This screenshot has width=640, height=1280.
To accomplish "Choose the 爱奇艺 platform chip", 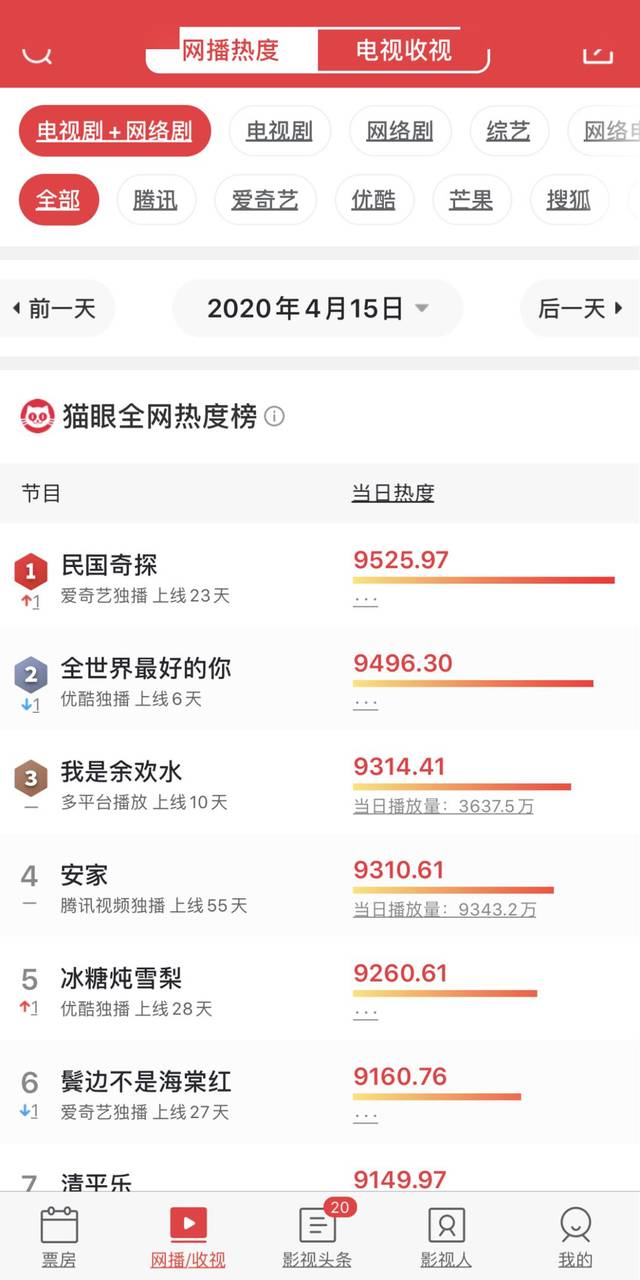I will point(265,200).
